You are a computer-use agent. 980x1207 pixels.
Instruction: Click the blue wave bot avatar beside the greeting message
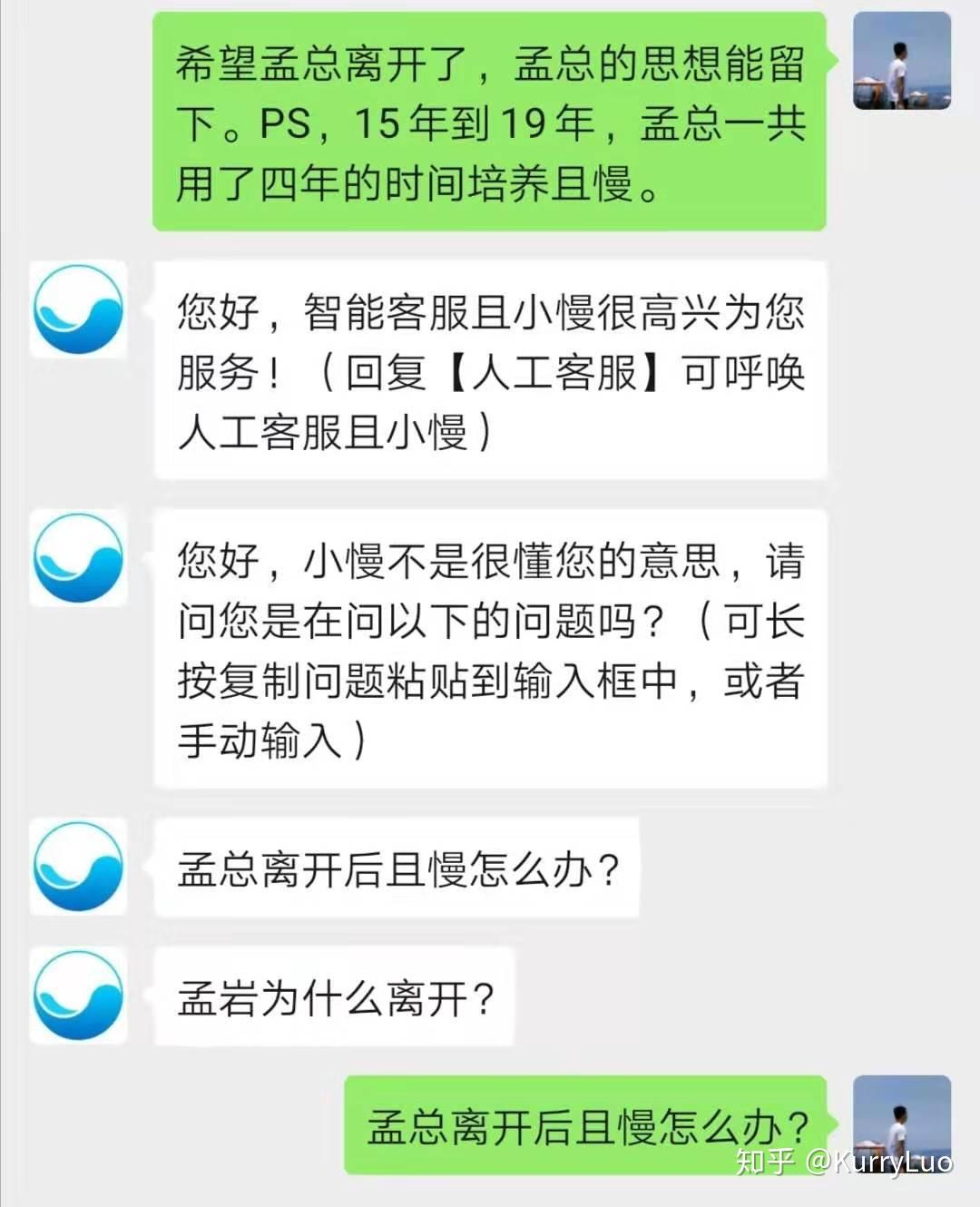point(77,309)
